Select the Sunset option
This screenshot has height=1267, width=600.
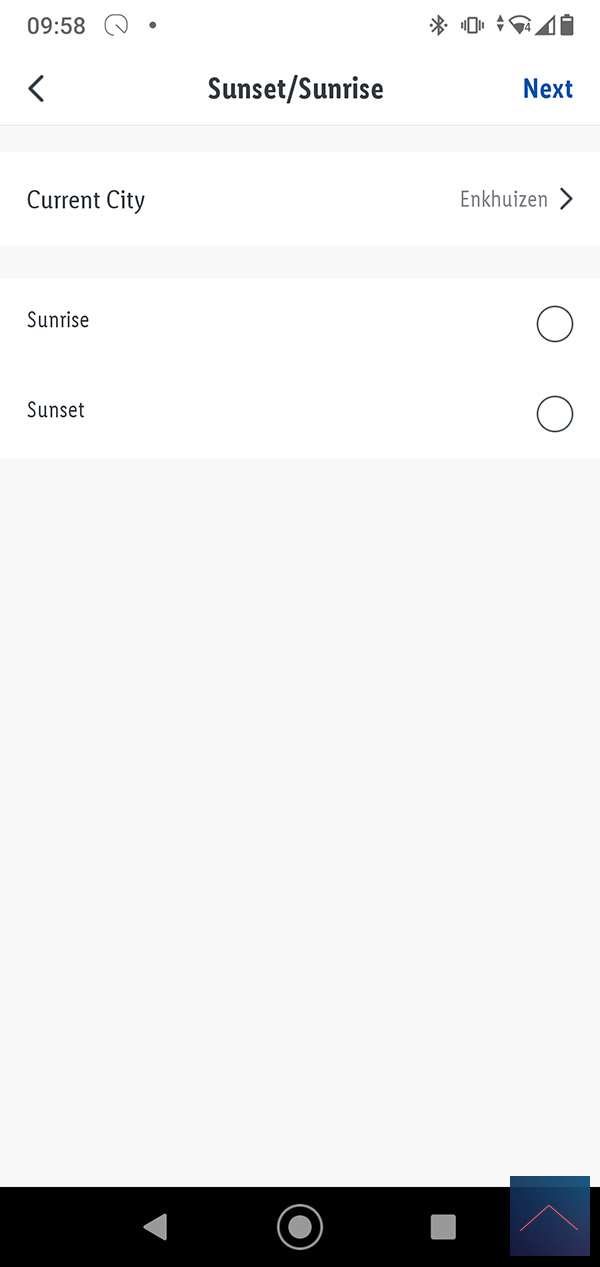point(554,414)
